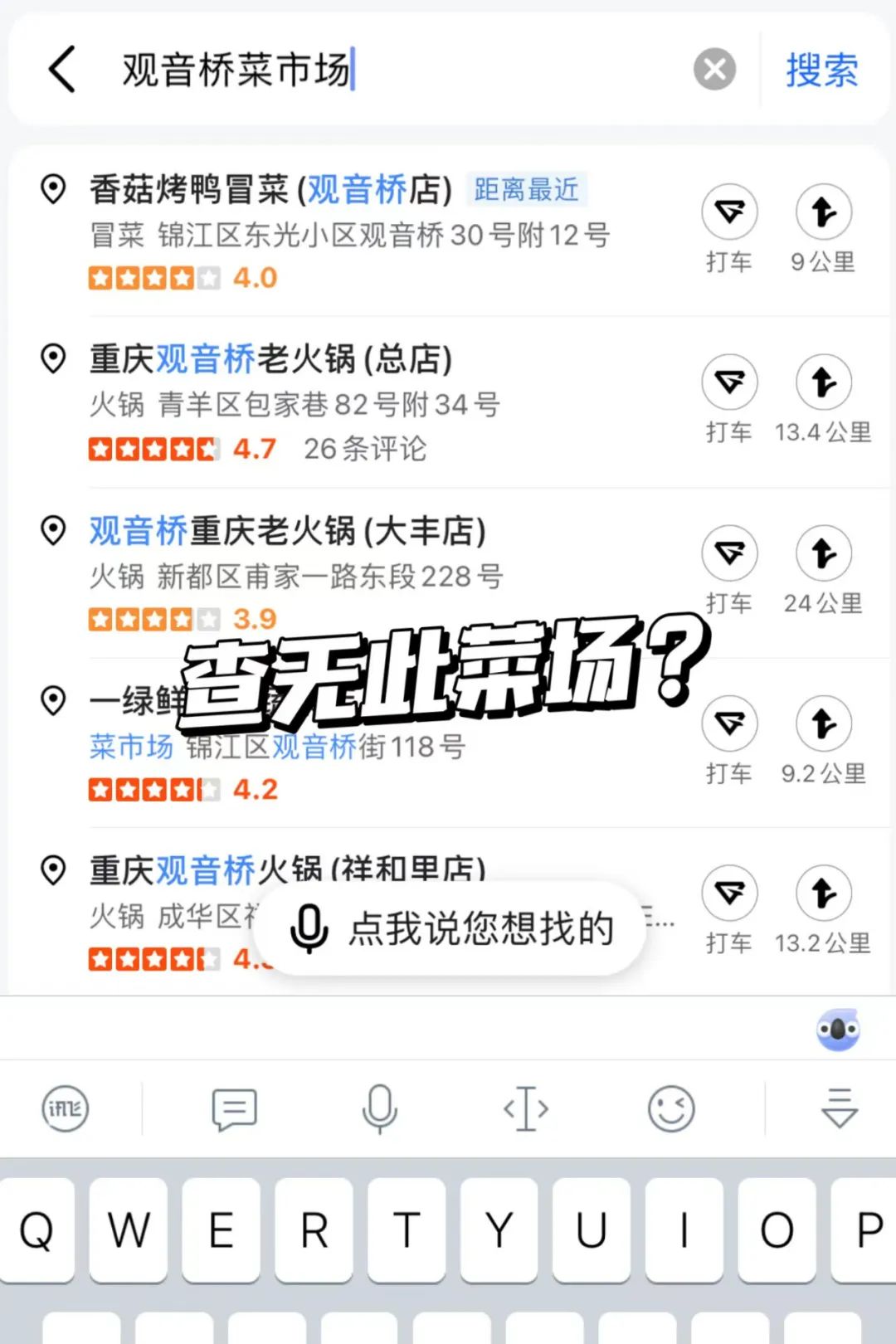Tap the voice input microphone on the keyboard bar

coord(379,1109)
